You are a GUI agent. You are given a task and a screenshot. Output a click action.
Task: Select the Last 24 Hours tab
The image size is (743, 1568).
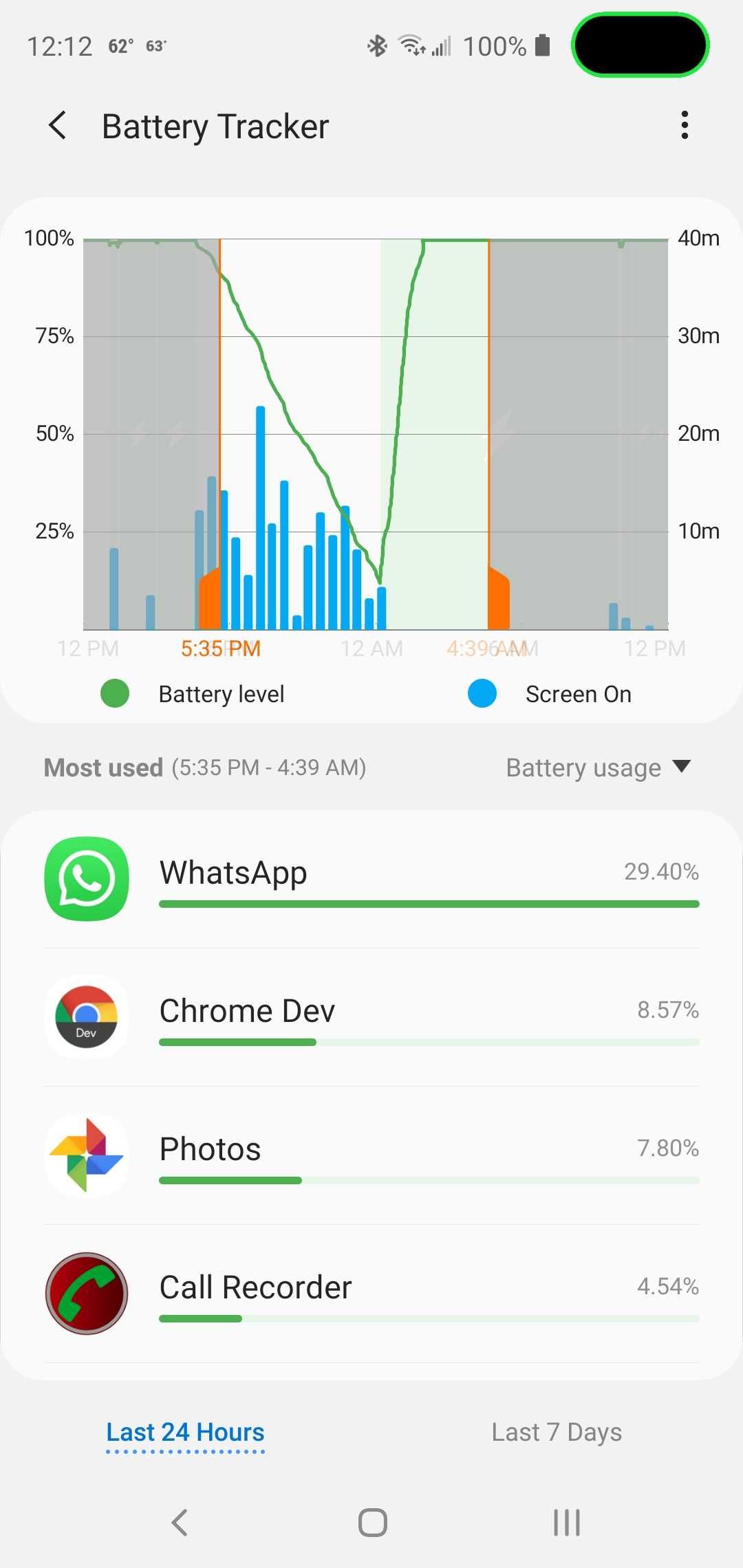(x=184, y=1431)
